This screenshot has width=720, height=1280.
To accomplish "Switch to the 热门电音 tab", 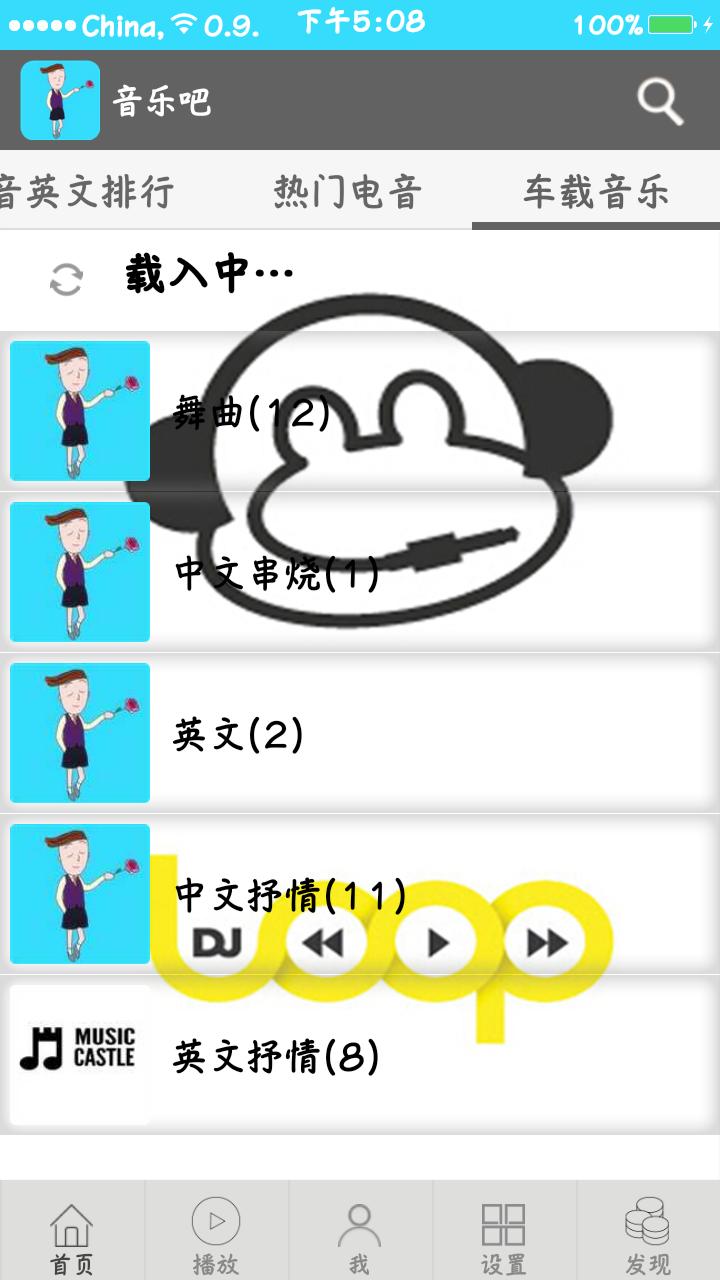I will point(348,191).
